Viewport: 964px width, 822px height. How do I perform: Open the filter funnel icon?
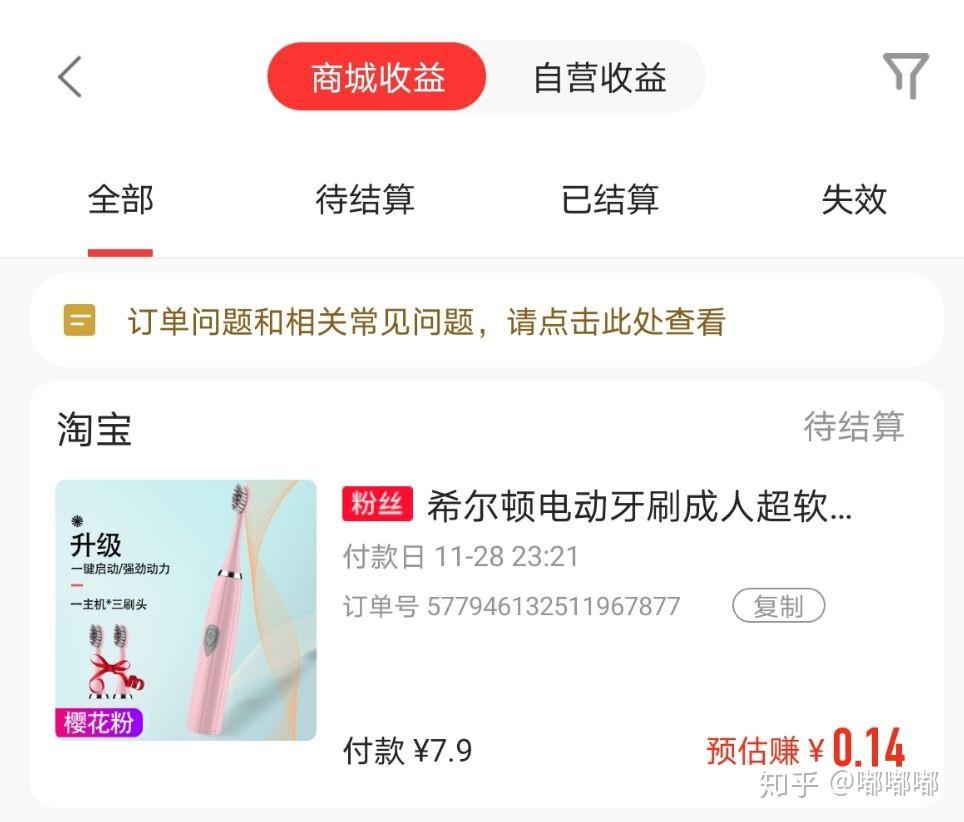point(905,76)
